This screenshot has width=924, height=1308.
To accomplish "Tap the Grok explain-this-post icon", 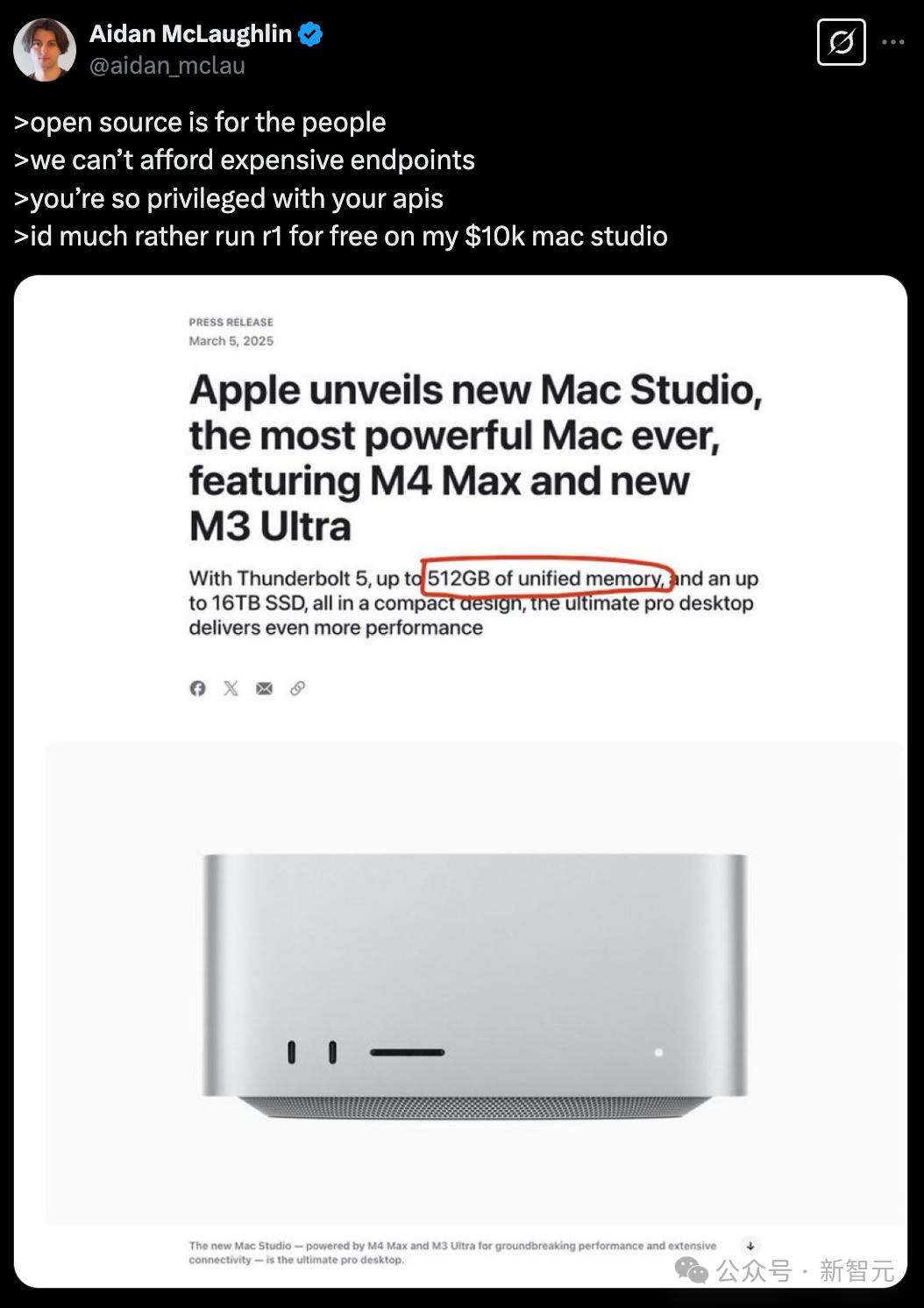I will point(841,42).
